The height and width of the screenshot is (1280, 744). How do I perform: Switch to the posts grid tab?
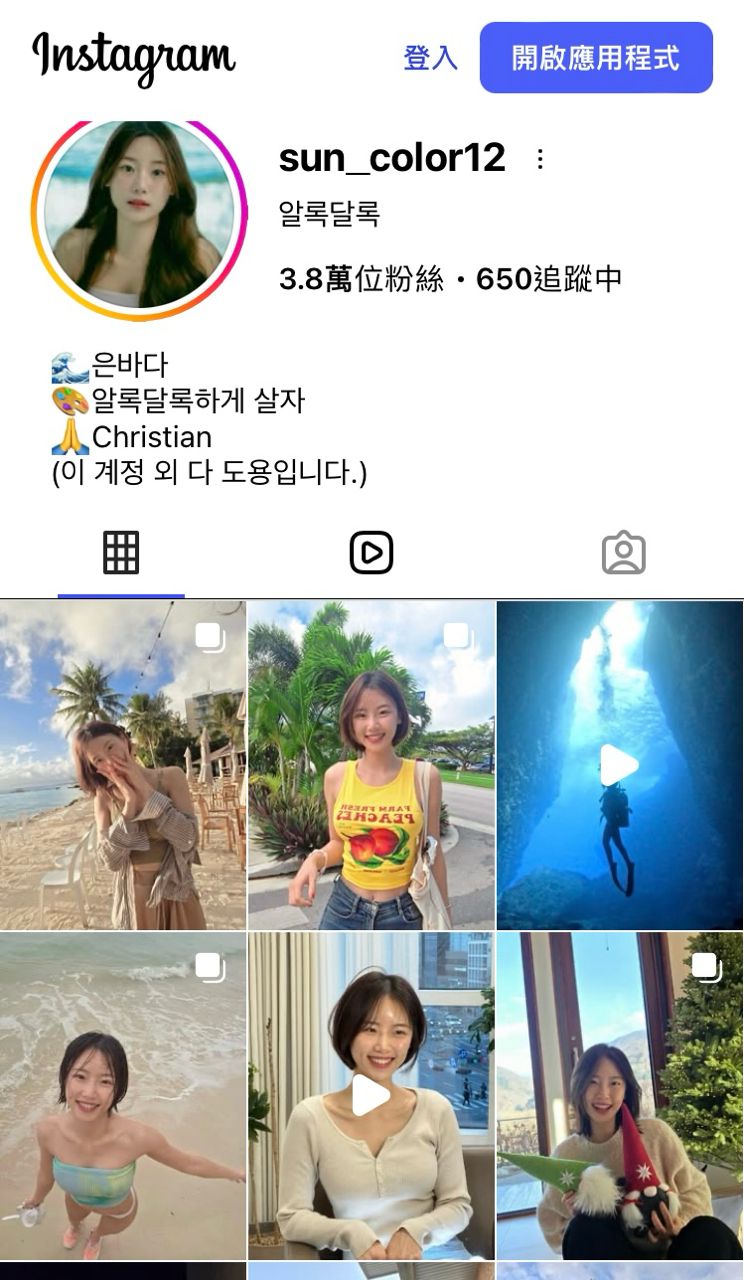121,553
